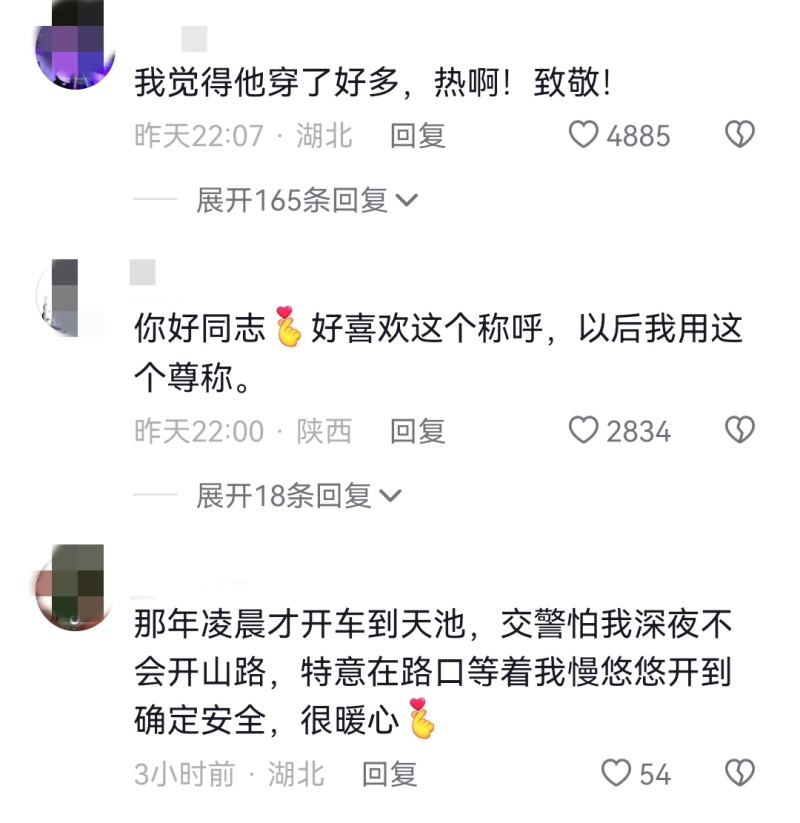This screenshot has width=800, height=823.
Task: Open the avatar of the 你好同志 commenter
Action: (70, 296)
